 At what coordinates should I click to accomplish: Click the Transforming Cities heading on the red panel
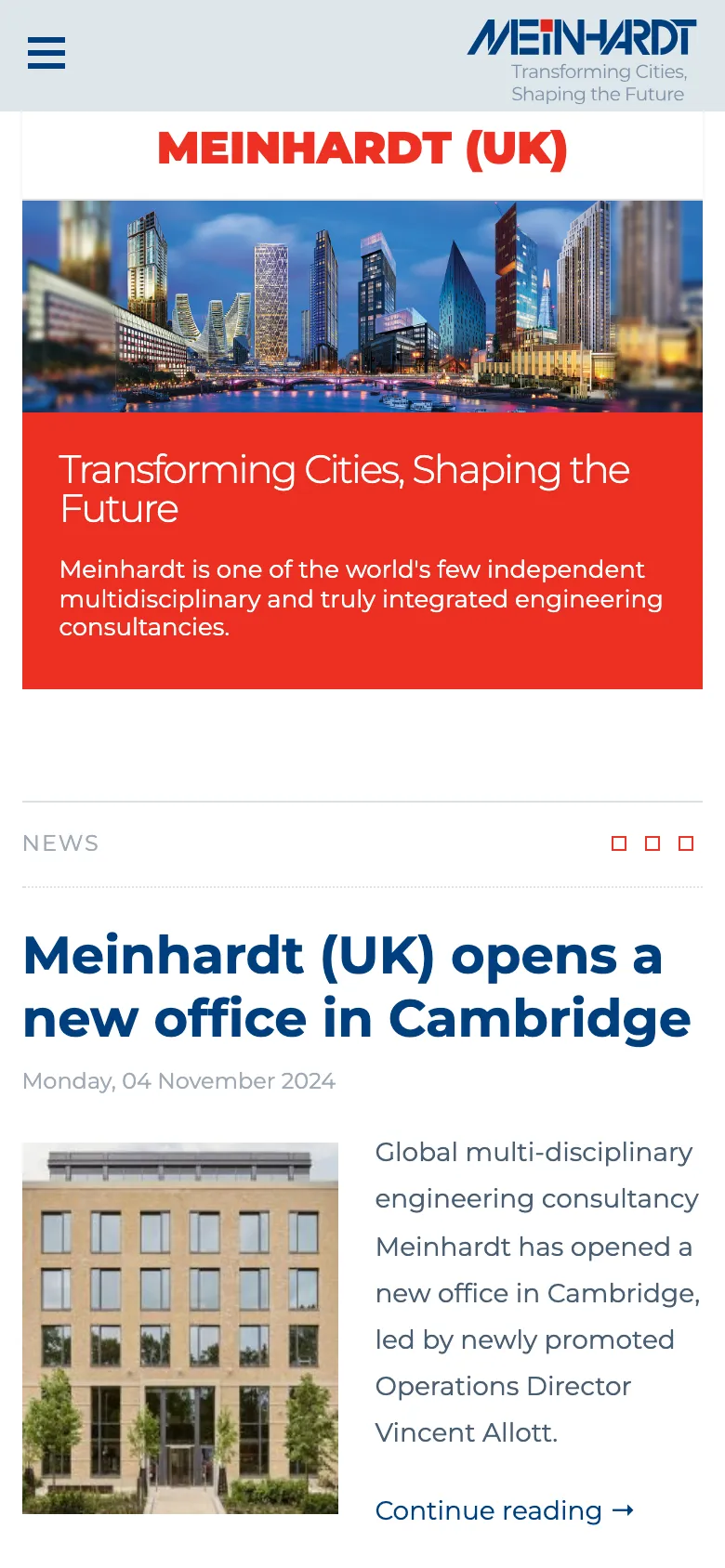345,489
